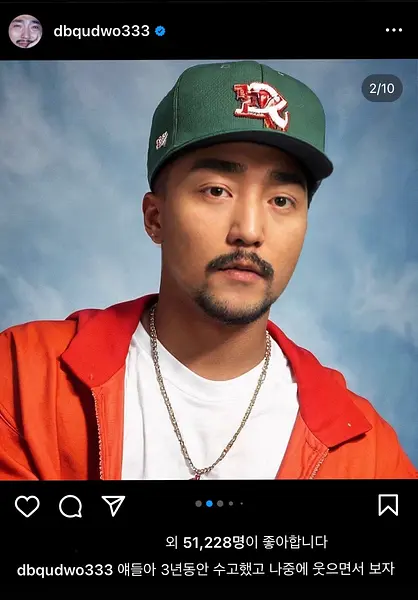The width and height of the screenshot is (418, 600).
Task: Open the three-dot overflow menu
Action: [x=394, y=30]
